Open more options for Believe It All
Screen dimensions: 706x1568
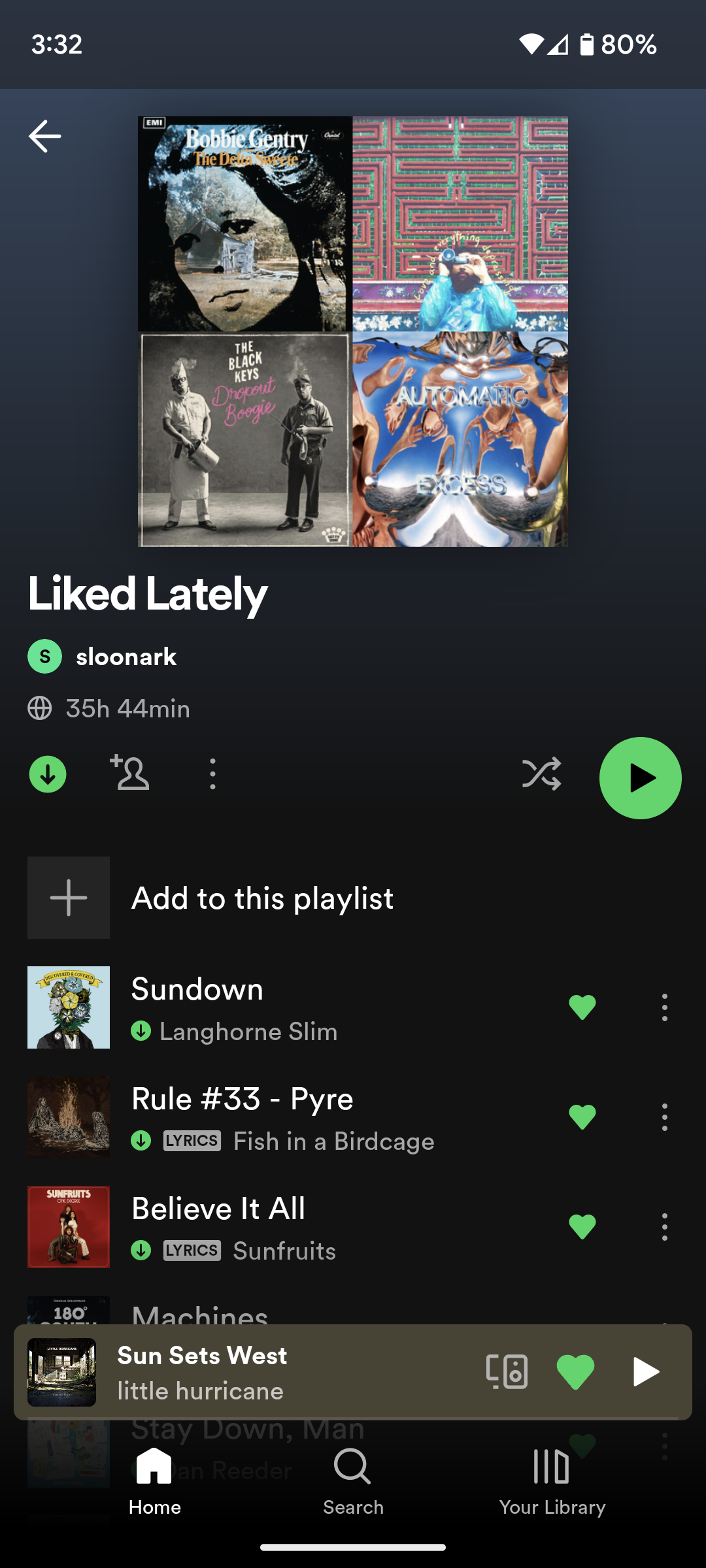(x=664, y=1227)
